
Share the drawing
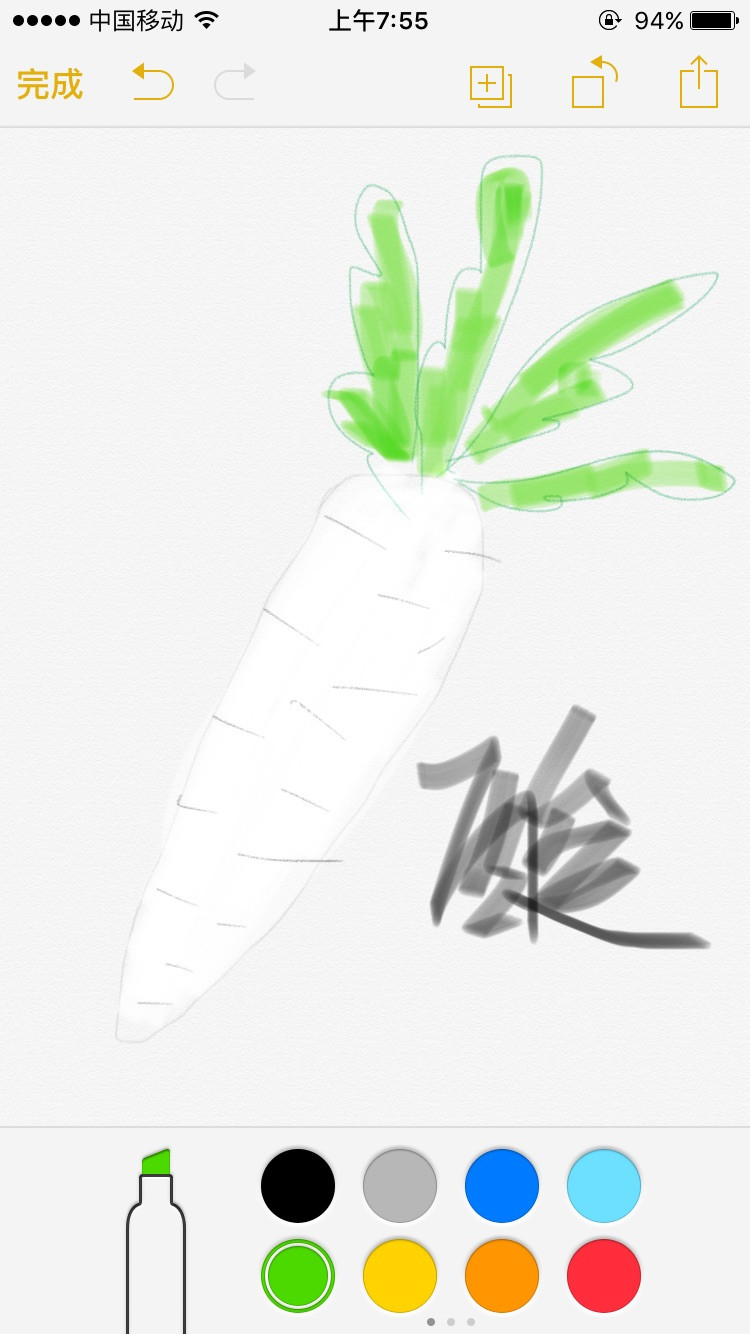[x=699, y=82]
